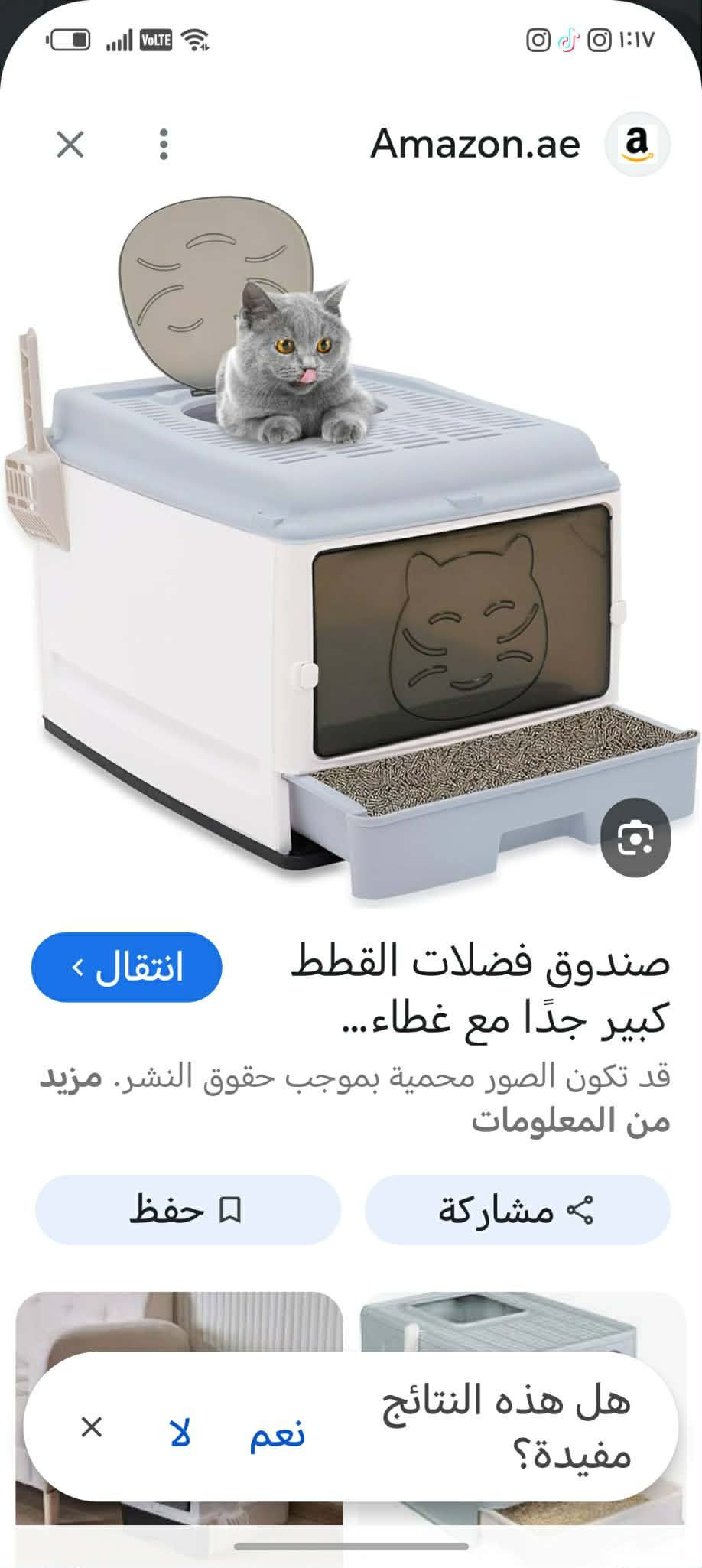Open the related image with the beige sofa
This screenshot has height=1568, width=702.
click(x=179, y=1323)
